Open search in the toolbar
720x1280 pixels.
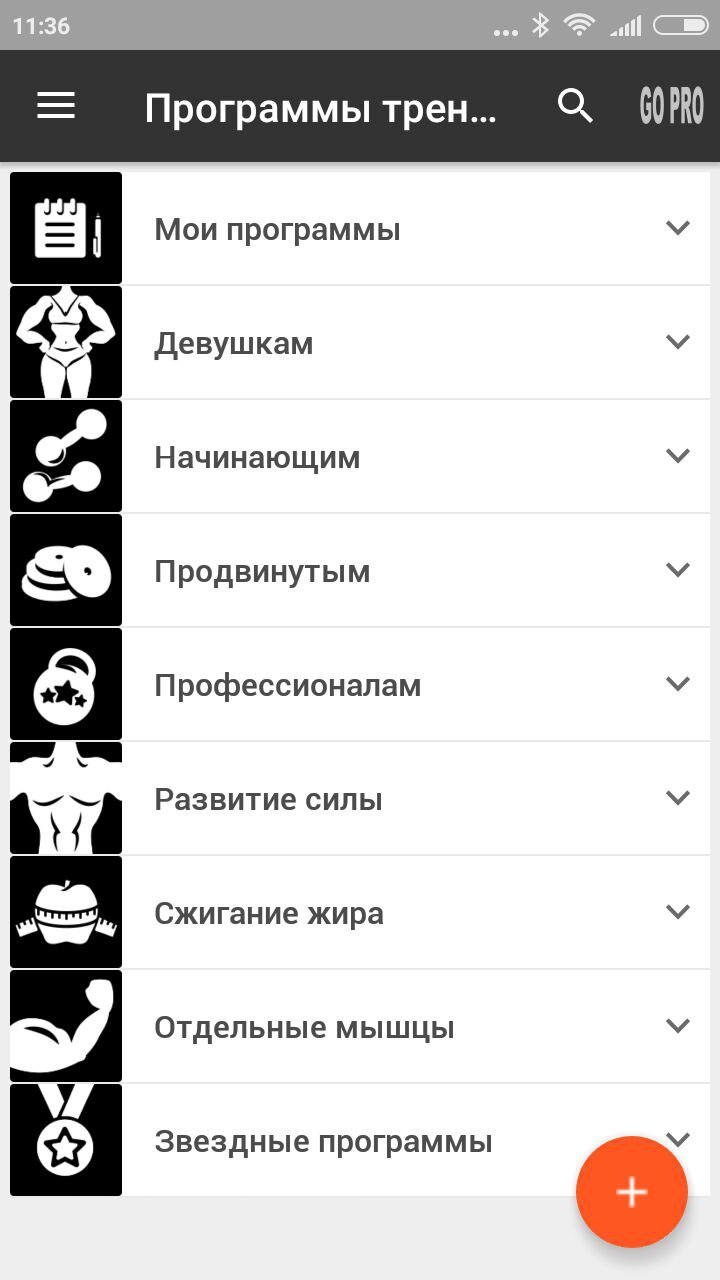(x=575, y=106)
